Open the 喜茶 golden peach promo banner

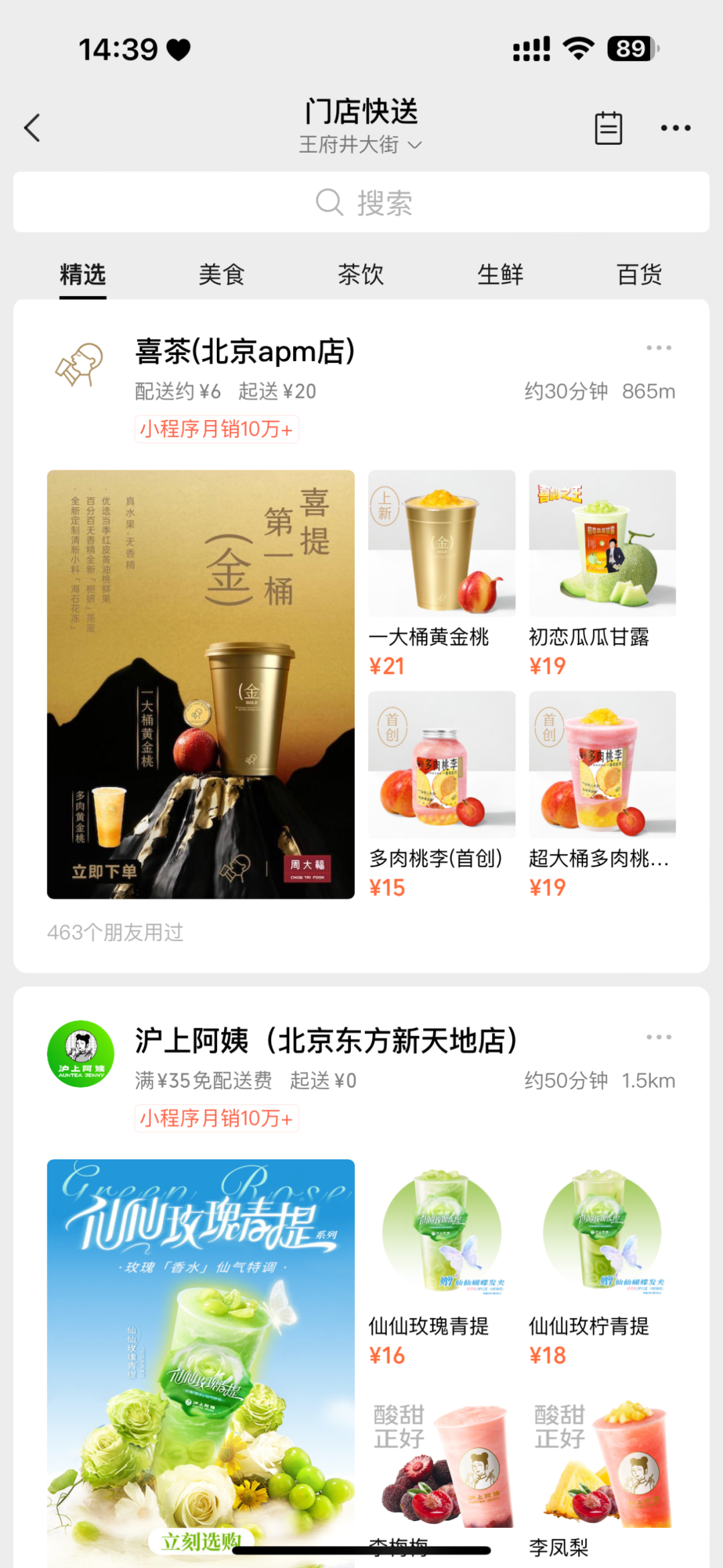coord(201,684)
